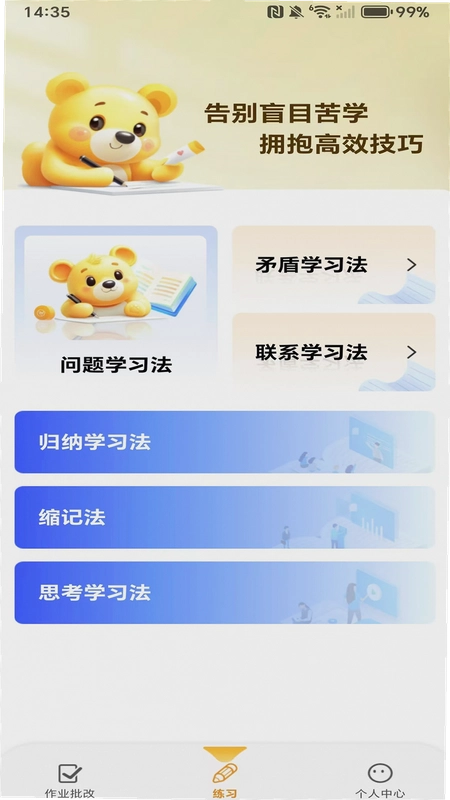Tap the 思考学习法 banner
The image size is (450, 800).
point(224,592)
